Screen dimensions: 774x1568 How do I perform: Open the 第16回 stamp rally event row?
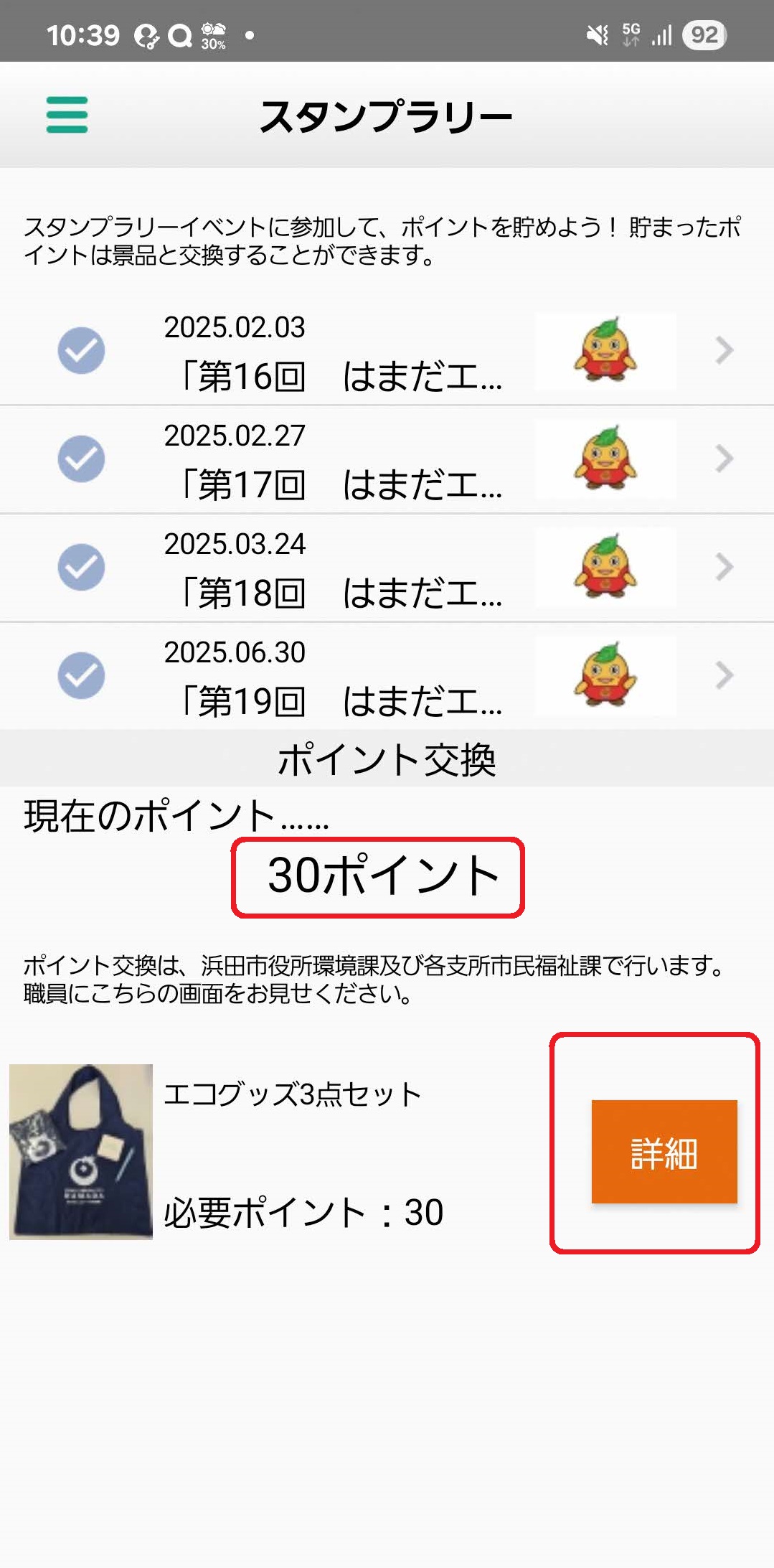click(x=387, y=352)
